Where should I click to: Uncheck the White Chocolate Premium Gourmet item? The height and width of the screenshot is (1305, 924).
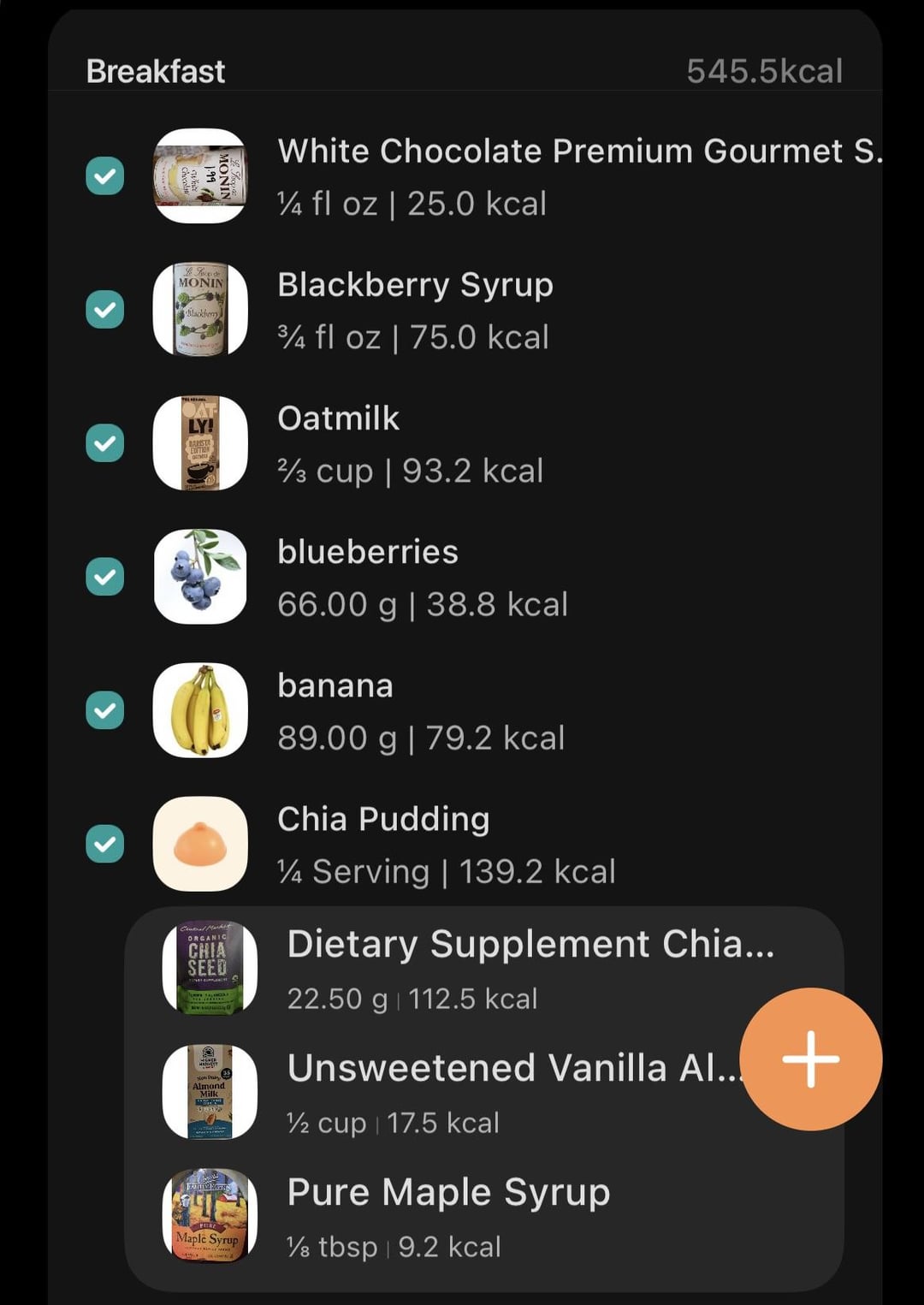[x=105, y=176]
